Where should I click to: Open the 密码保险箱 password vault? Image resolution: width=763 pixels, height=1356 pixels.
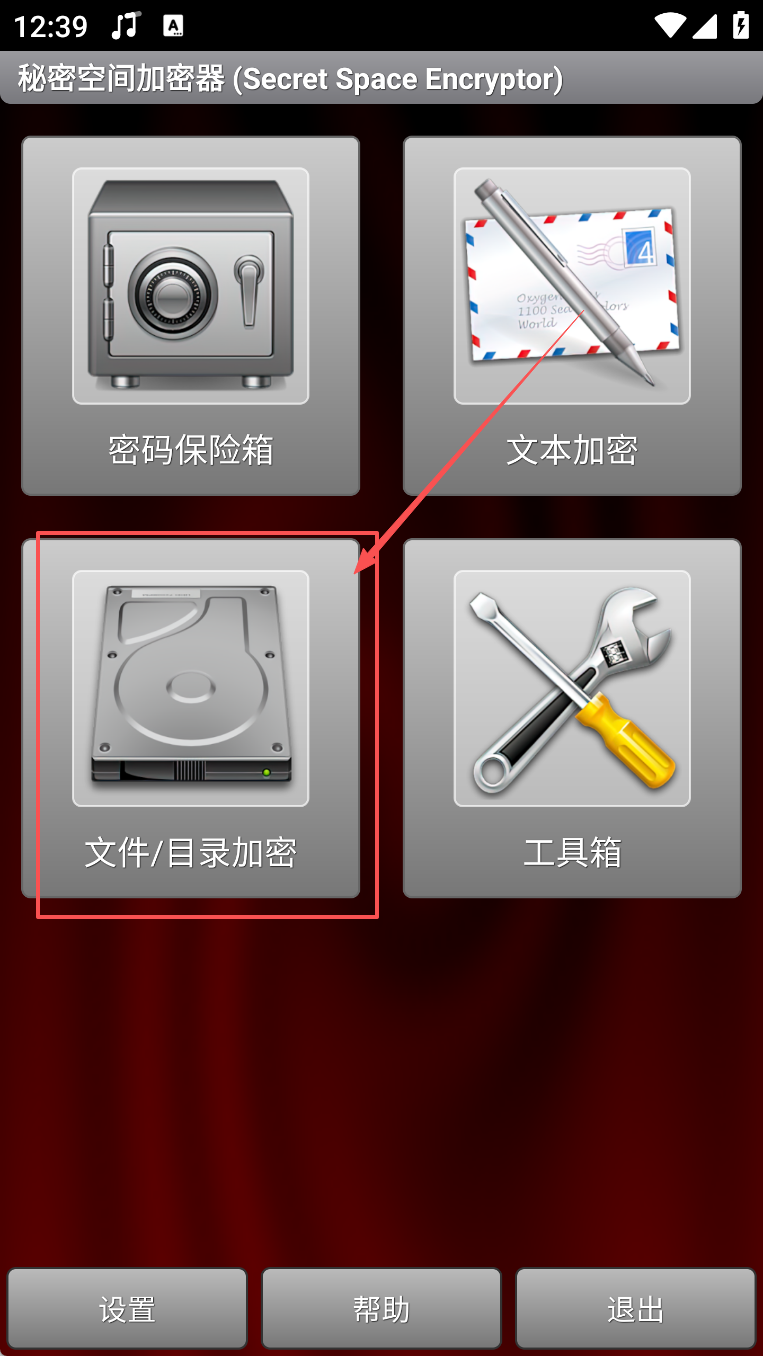point(190,315)
